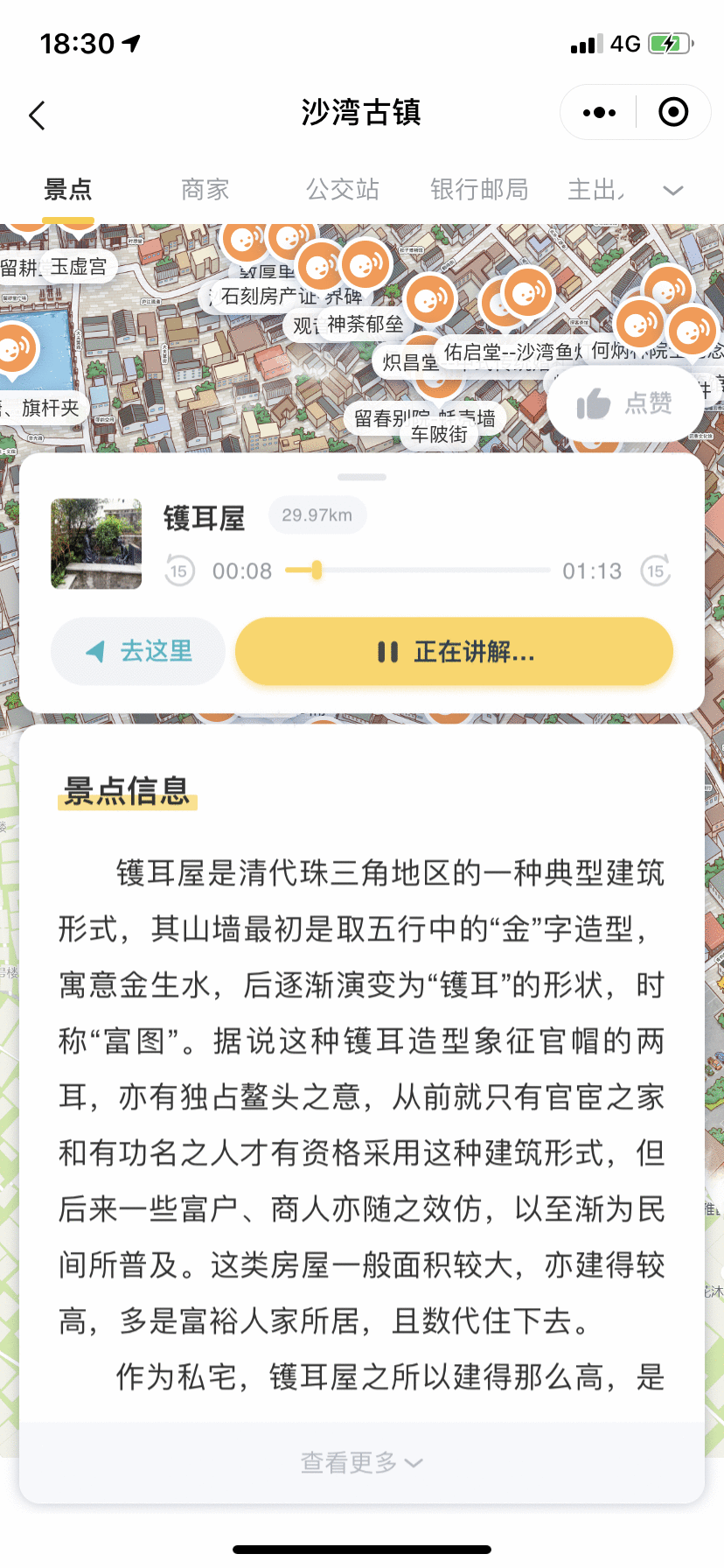Navigate with 去这里 button

(x=138, y=651)
